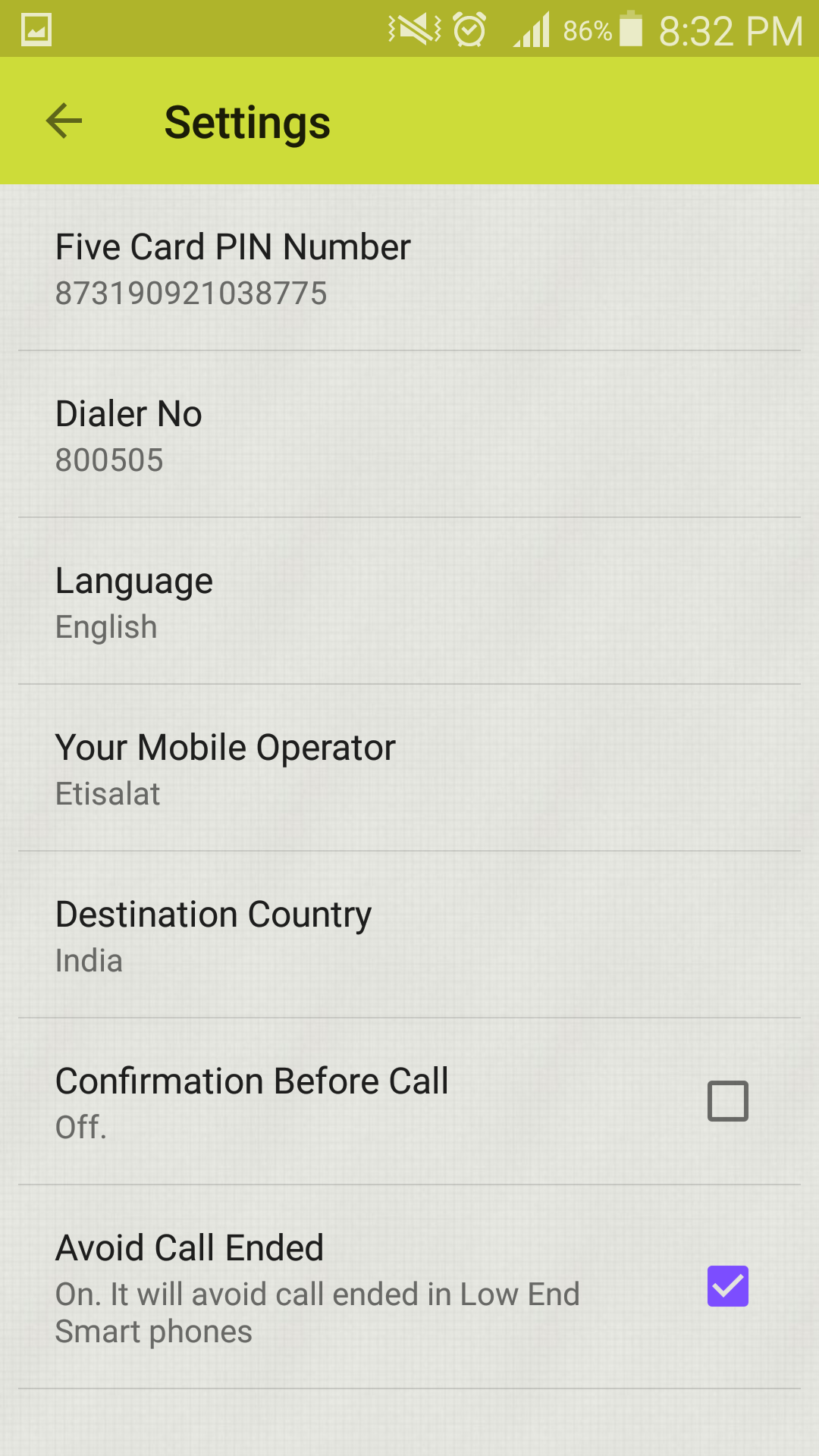Open the Five Card PIN Number setting
The height and width of the screenshot is (1456, 819).
click(409, 268)
